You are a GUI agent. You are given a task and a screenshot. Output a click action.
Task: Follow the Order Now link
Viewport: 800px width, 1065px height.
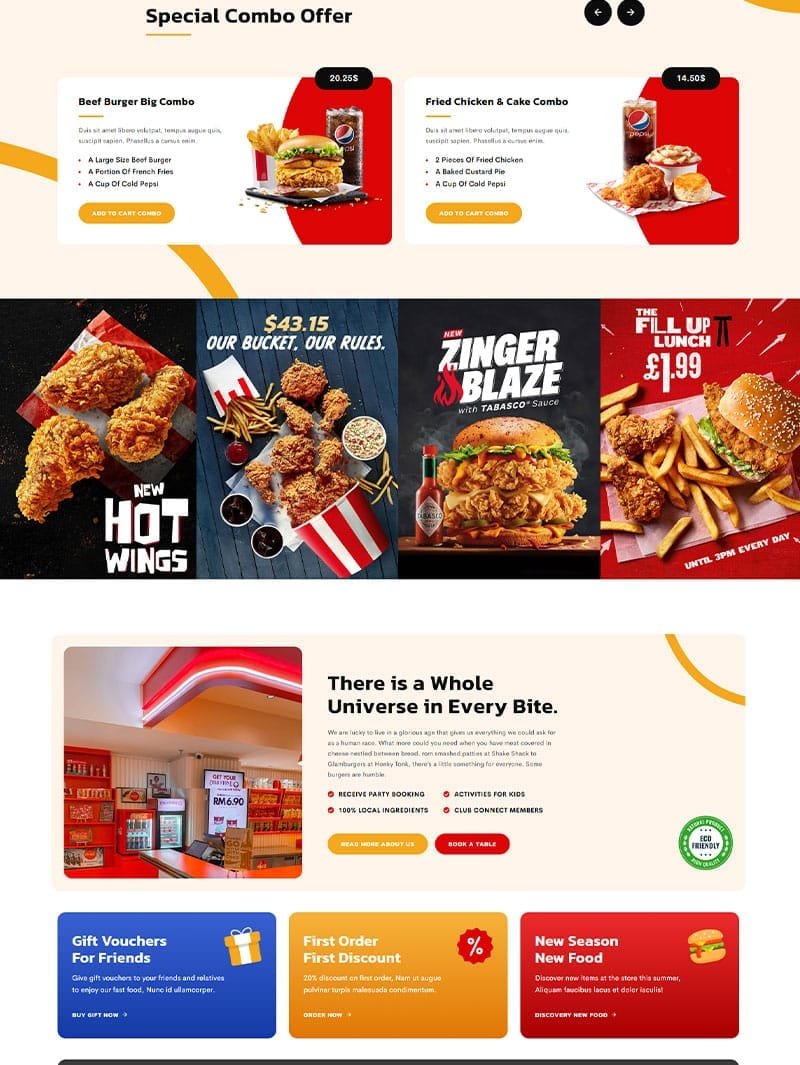[327, 1015]
